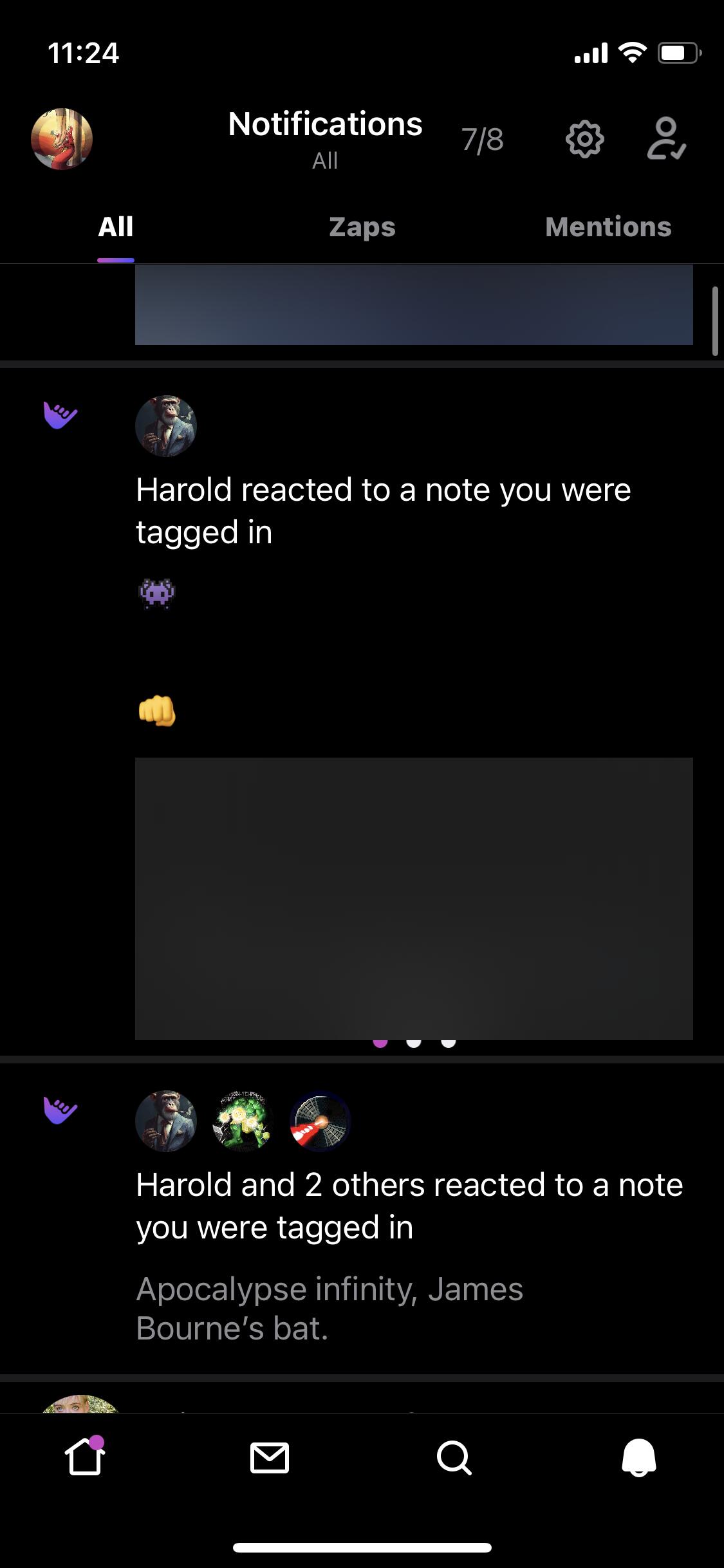Open the search tab

pos(454,1457)
